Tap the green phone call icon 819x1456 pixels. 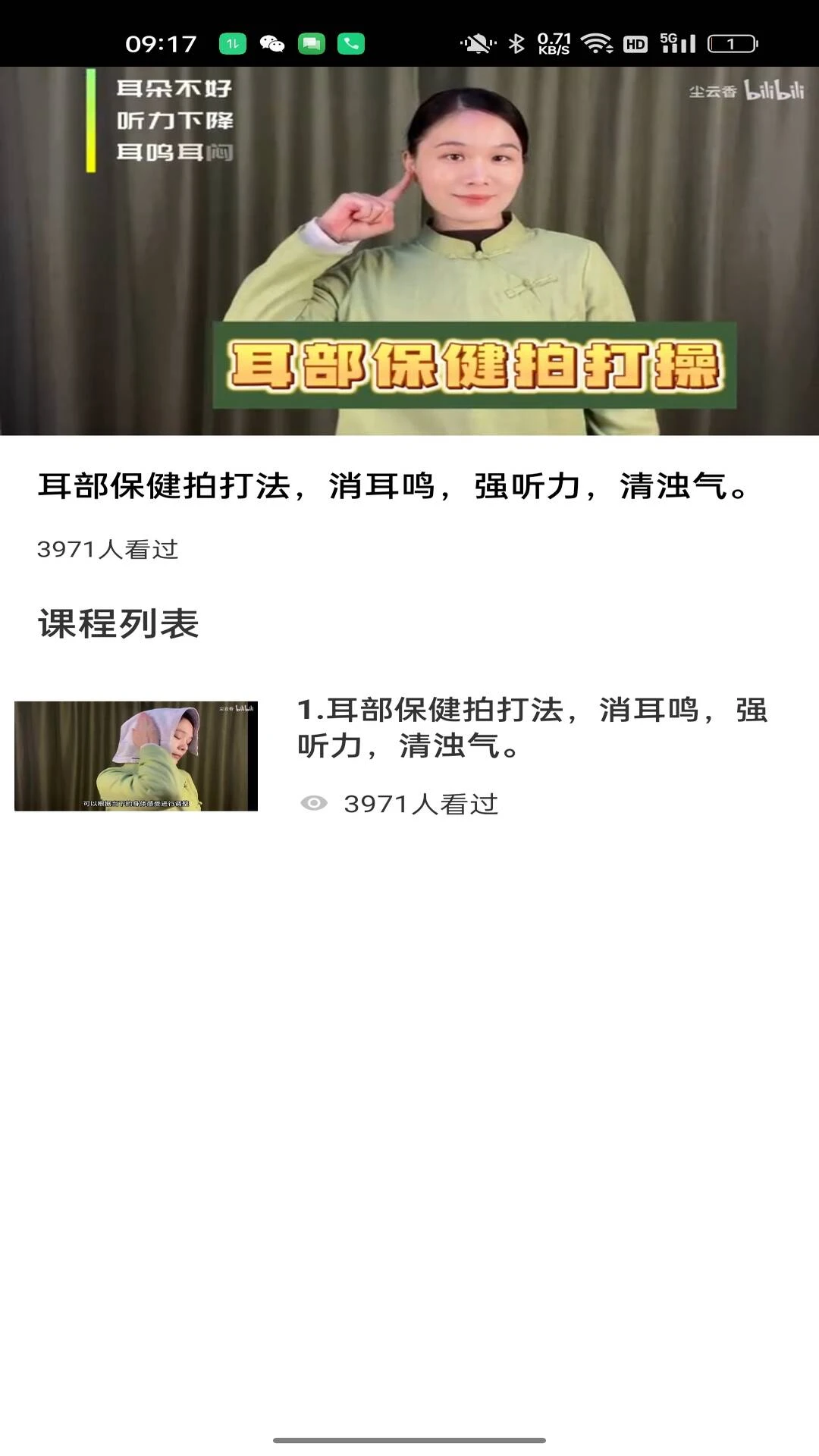(x=349, y=43)
